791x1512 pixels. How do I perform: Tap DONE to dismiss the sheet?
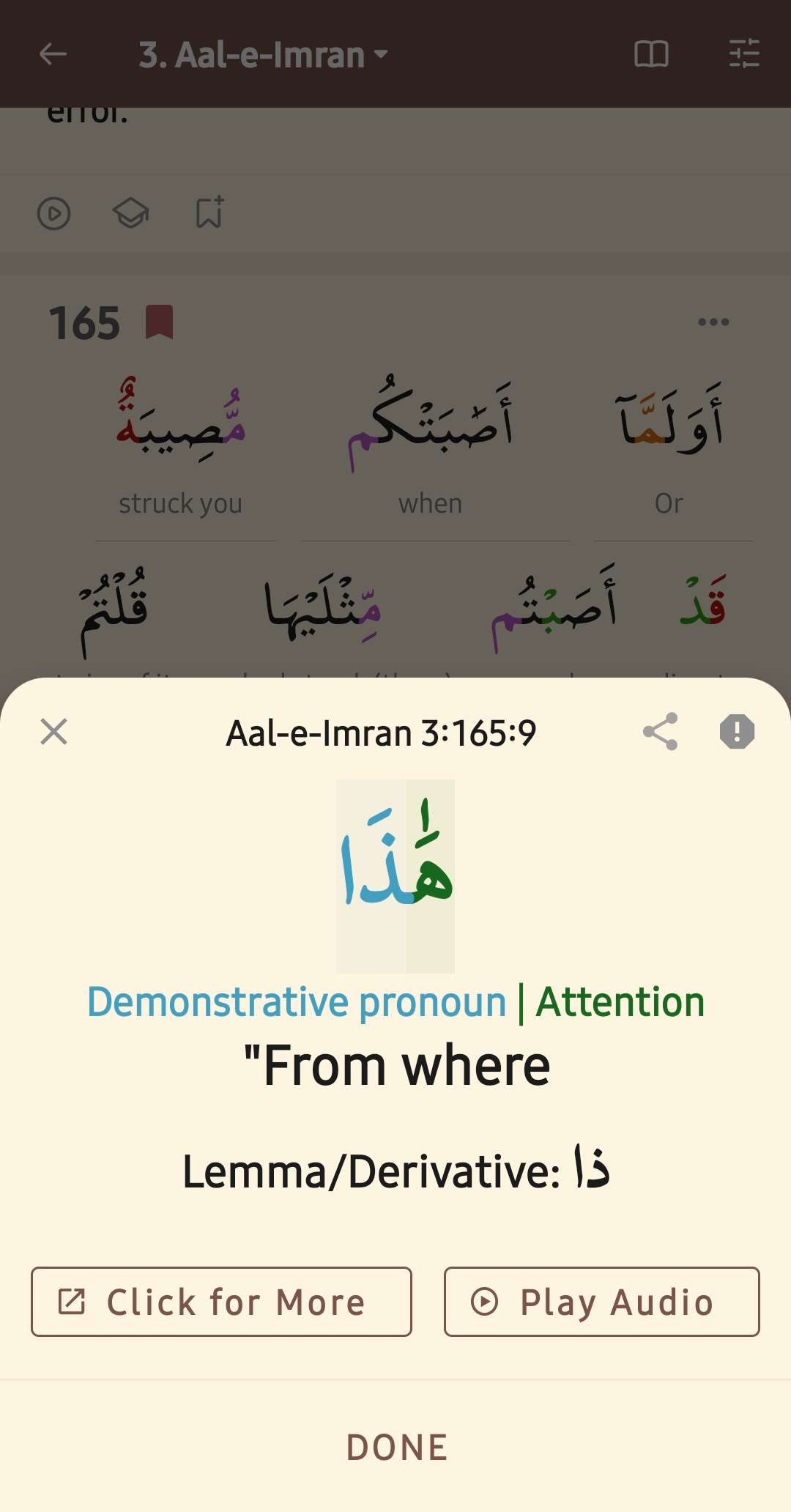[x=396, y=1448]
